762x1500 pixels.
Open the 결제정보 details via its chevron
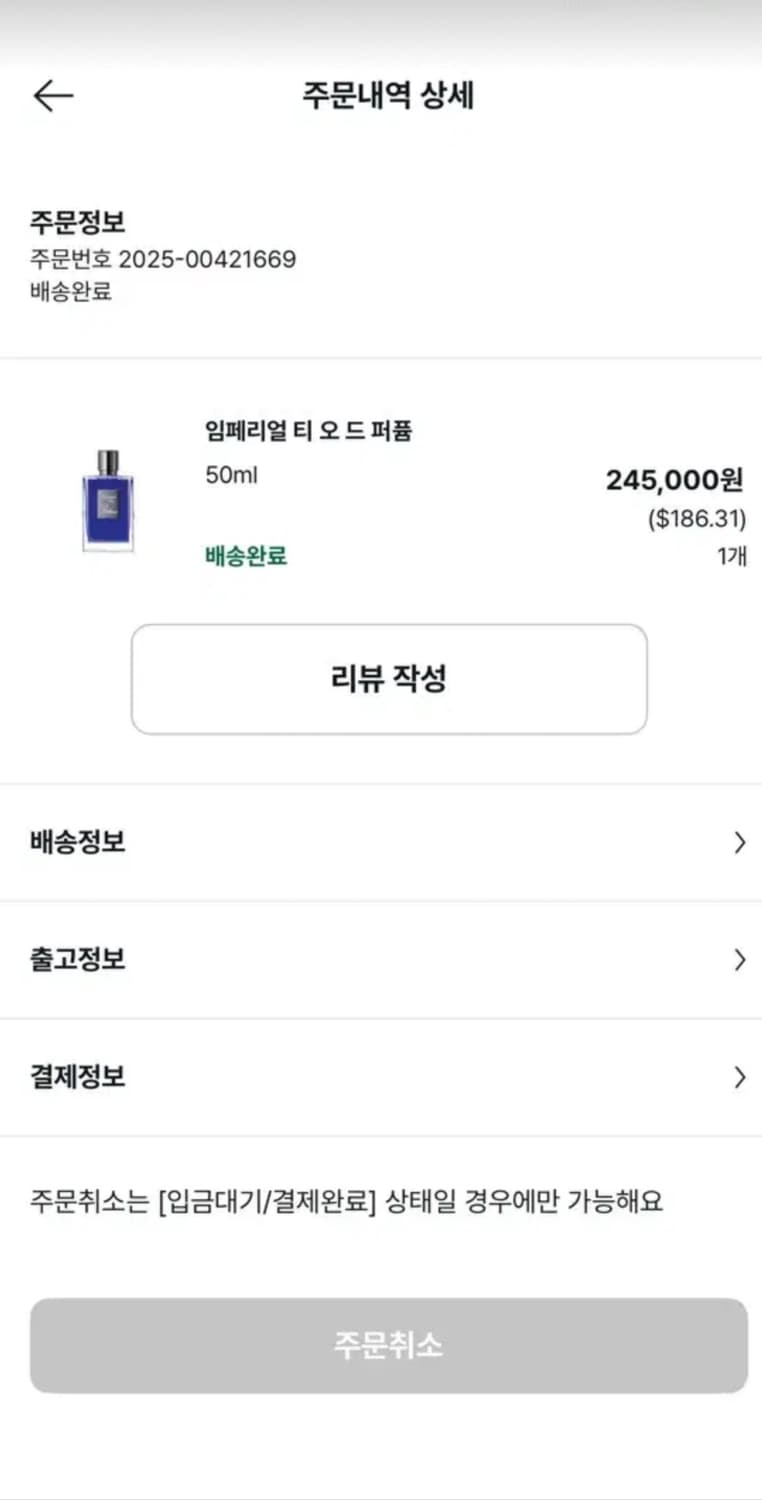coord(740,1078)
